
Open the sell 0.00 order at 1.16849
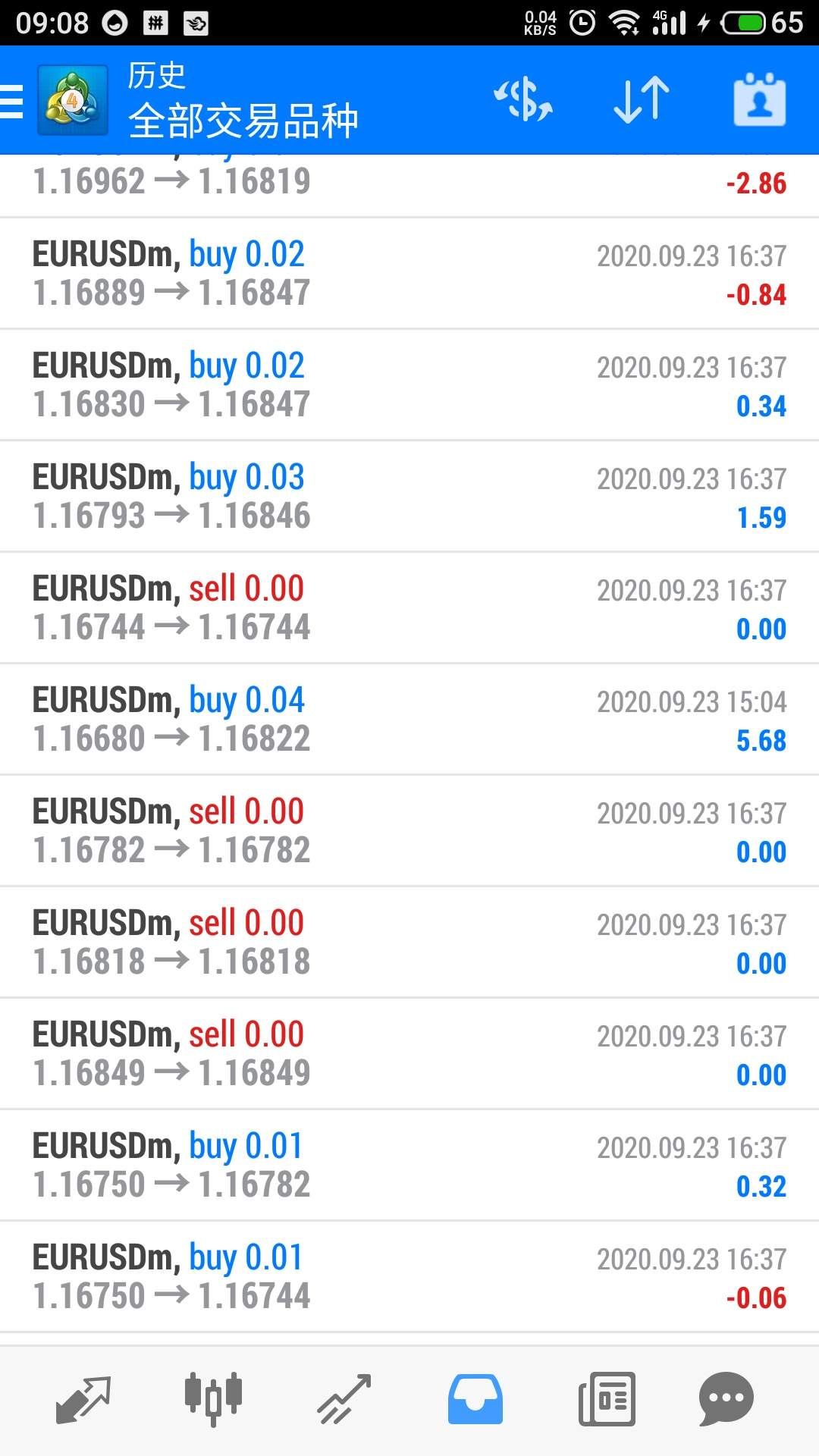coord(409,1054)
